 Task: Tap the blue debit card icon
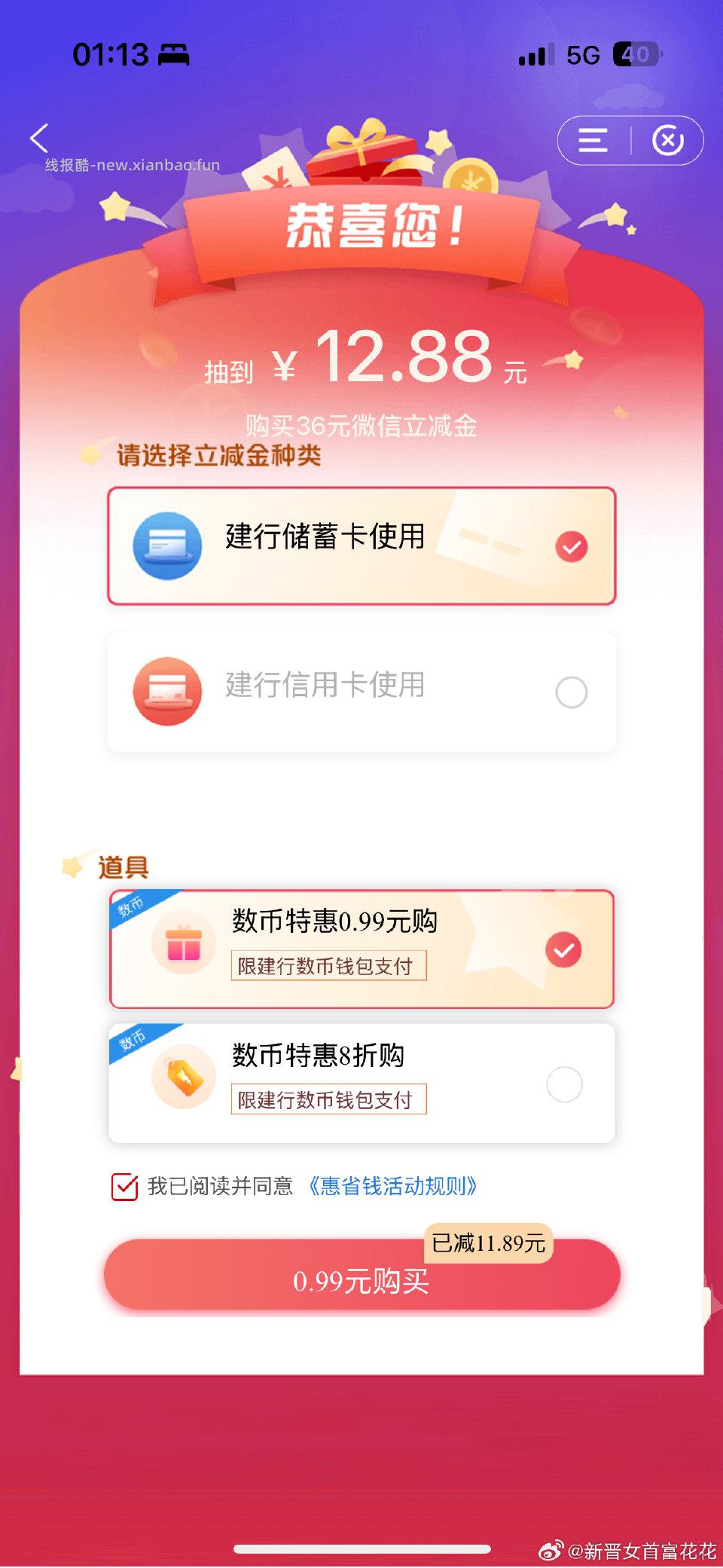coord(169,546)
